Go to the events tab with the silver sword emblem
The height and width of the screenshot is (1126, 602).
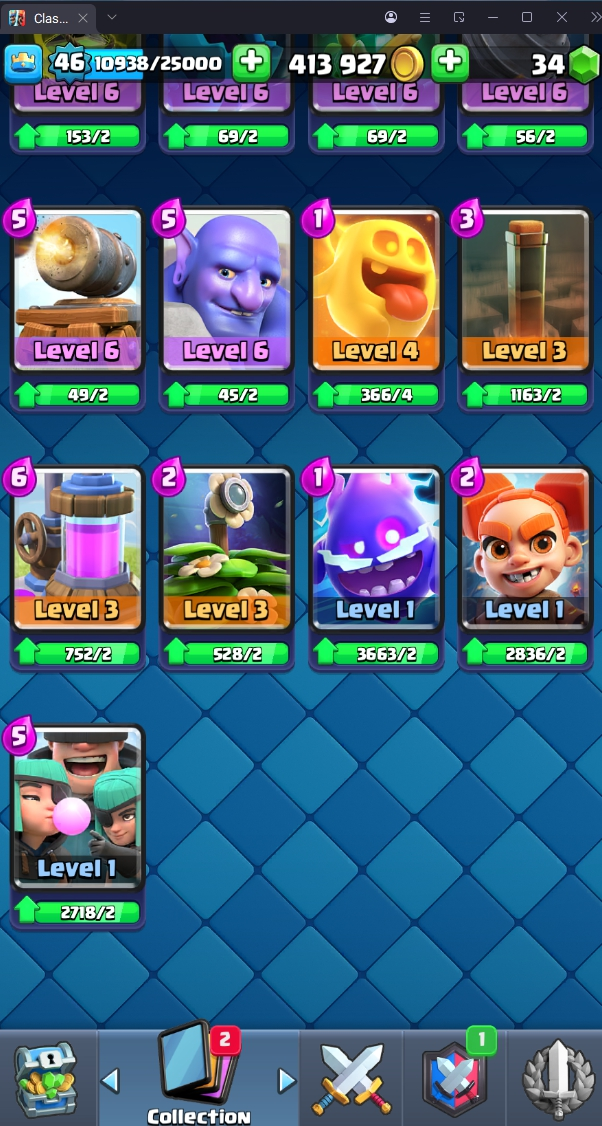556,1080
